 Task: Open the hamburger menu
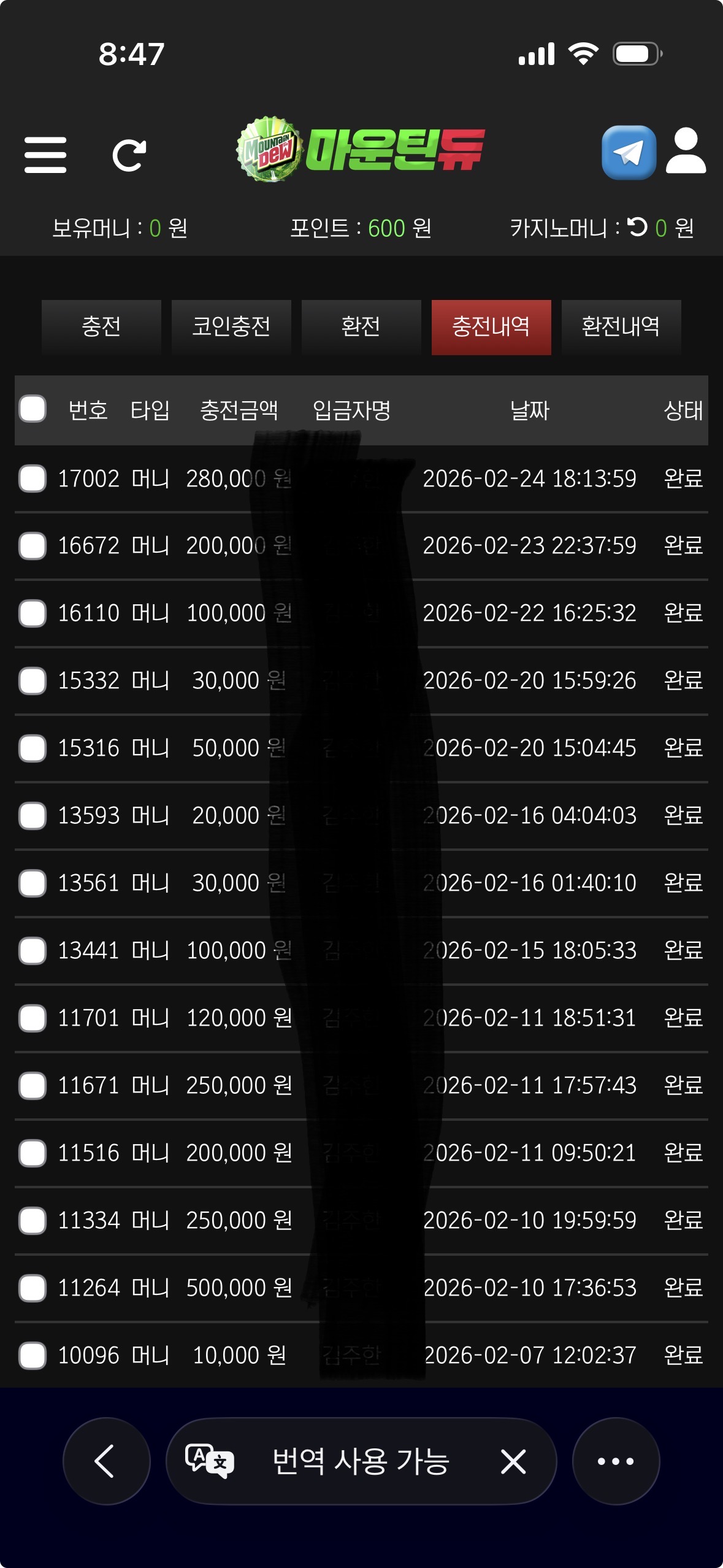[x=45, y=155]
